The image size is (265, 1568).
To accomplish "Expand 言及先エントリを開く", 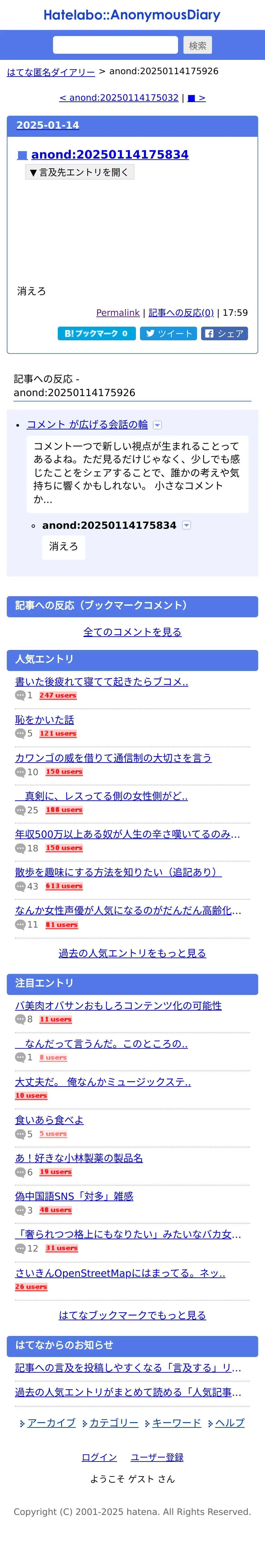I will click(x=80, y=172).
